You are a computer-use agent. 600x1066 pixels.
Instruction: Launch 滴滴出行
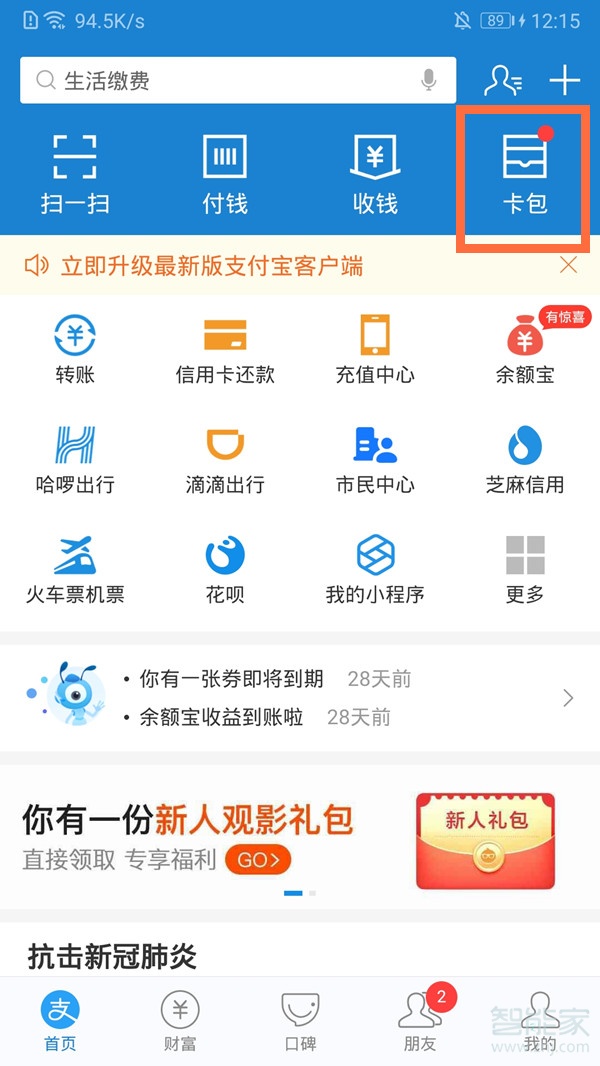225,458
